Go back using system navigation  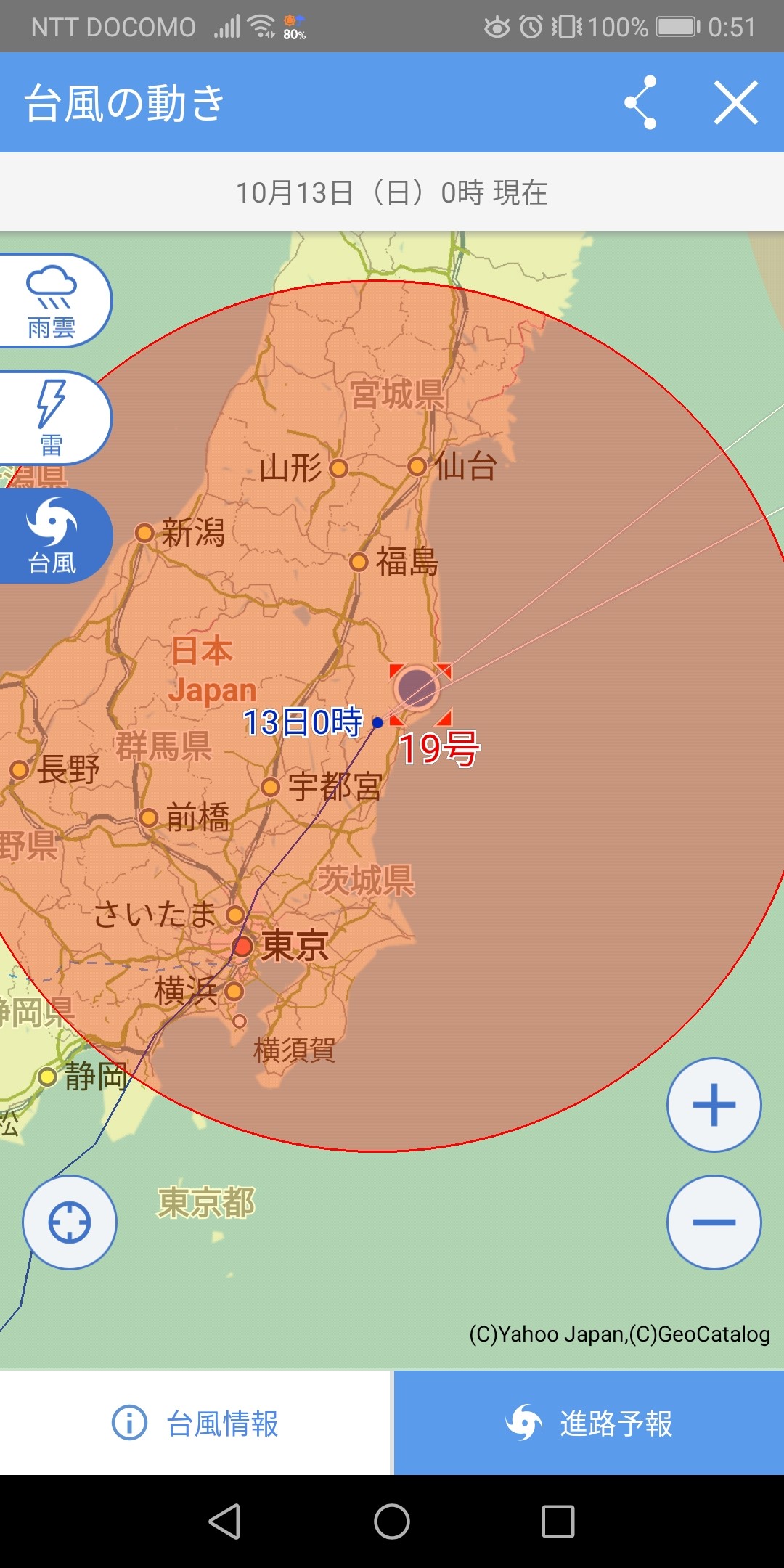pyautogui.click(x=224, y=1522)
